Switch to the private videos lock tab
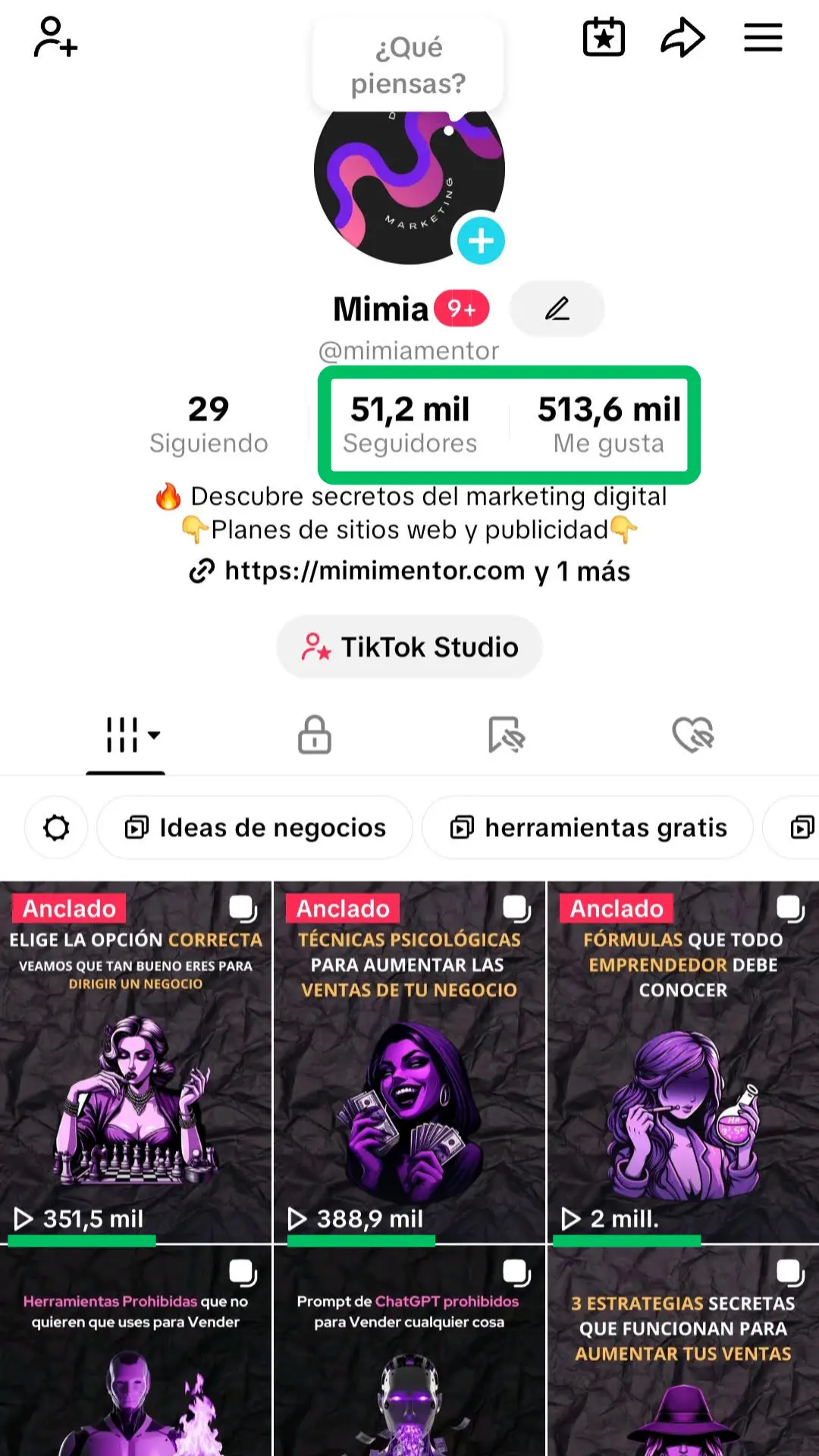This screenshot has width=819, height=1456. (x=314, y=734)
